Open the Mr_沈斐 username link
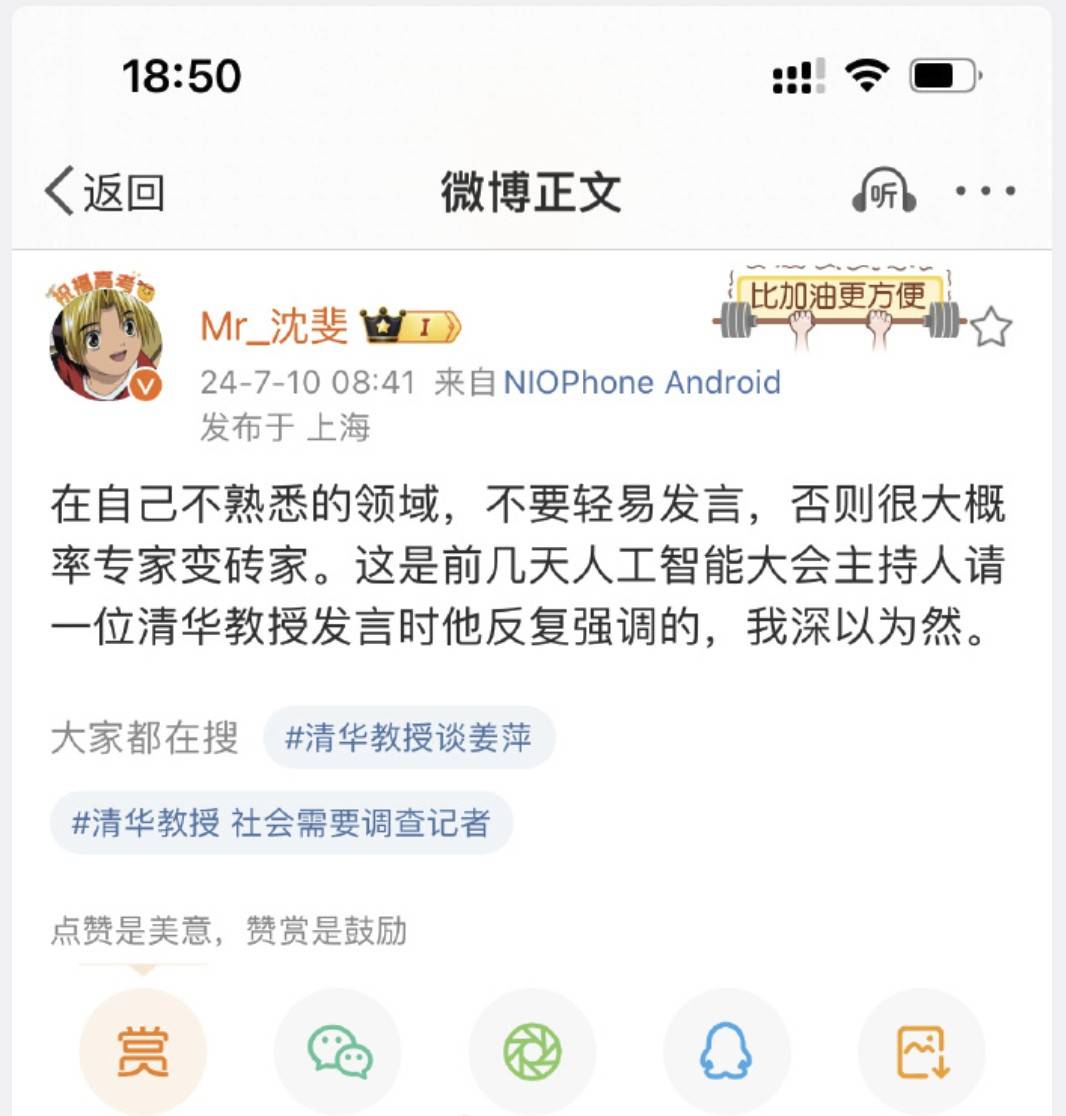 (274, 326)
